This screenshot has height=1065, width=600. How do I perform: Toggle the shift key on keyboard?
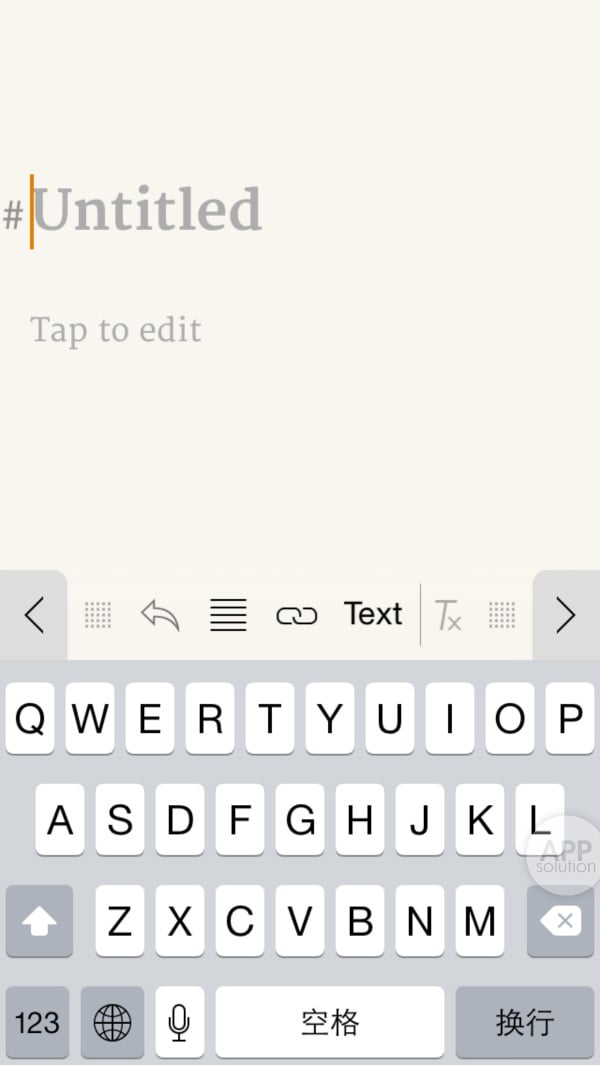(39, 921)
